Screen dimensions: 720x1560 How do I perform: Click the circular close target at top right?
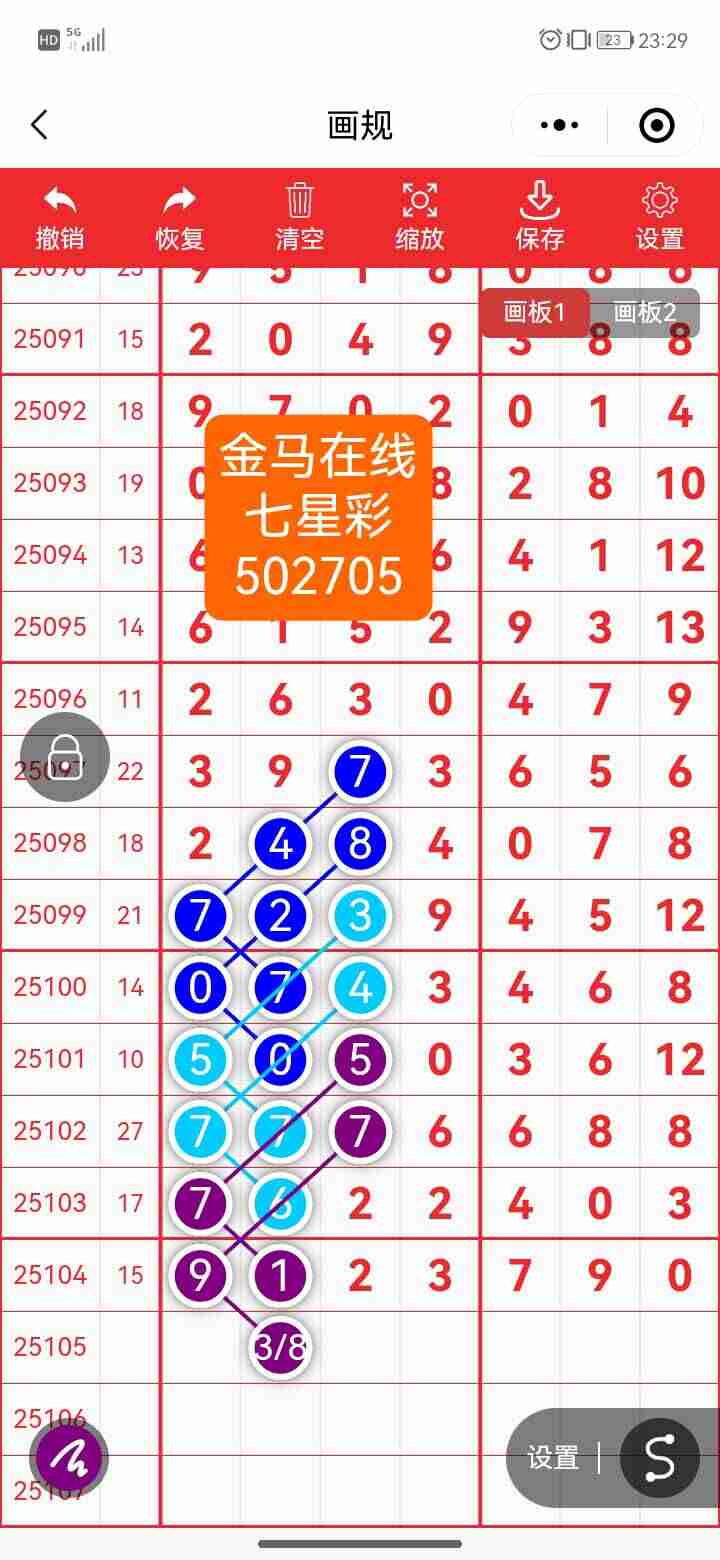656,125
